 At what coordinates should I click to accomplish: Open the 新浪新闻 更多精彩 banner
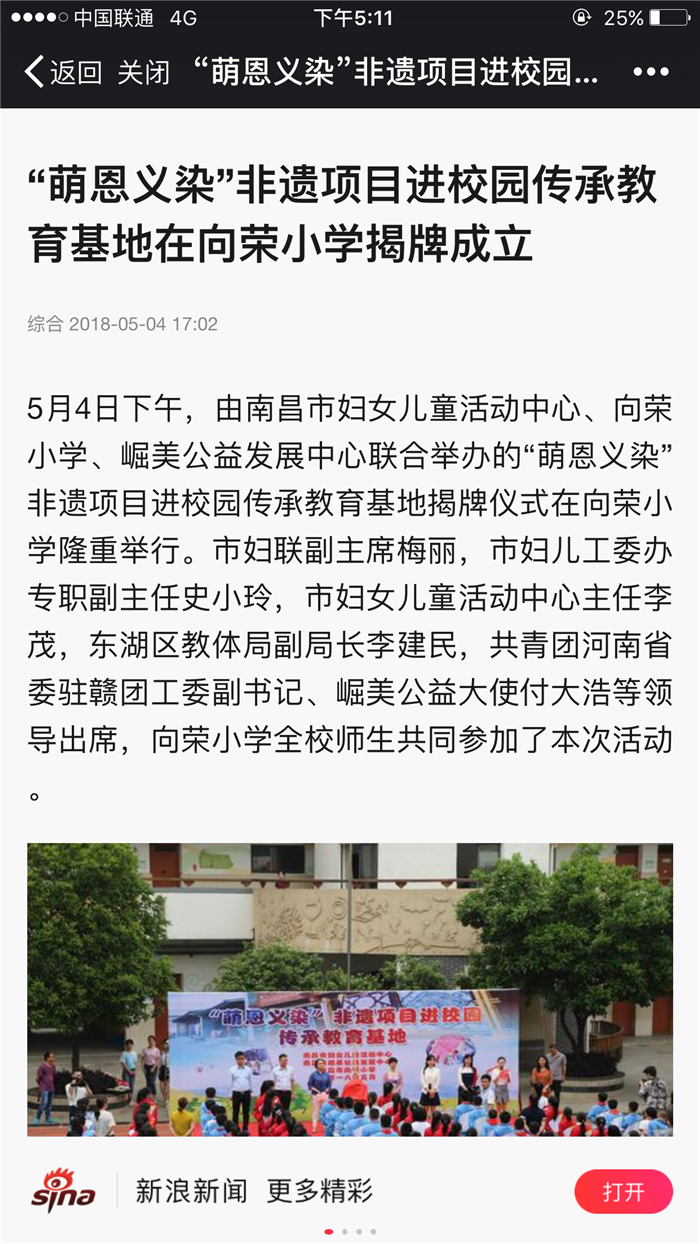tap(254, 1191)
